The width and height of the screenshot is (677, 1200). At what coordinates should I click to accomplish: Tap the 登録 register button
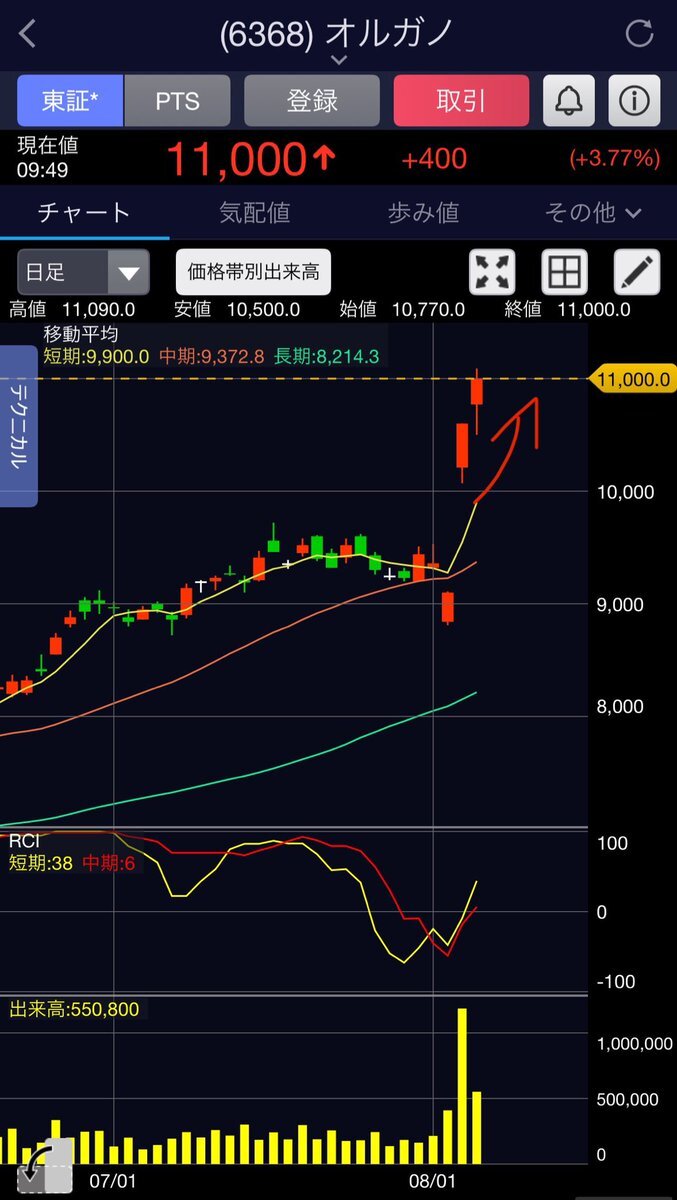(312, 101)
